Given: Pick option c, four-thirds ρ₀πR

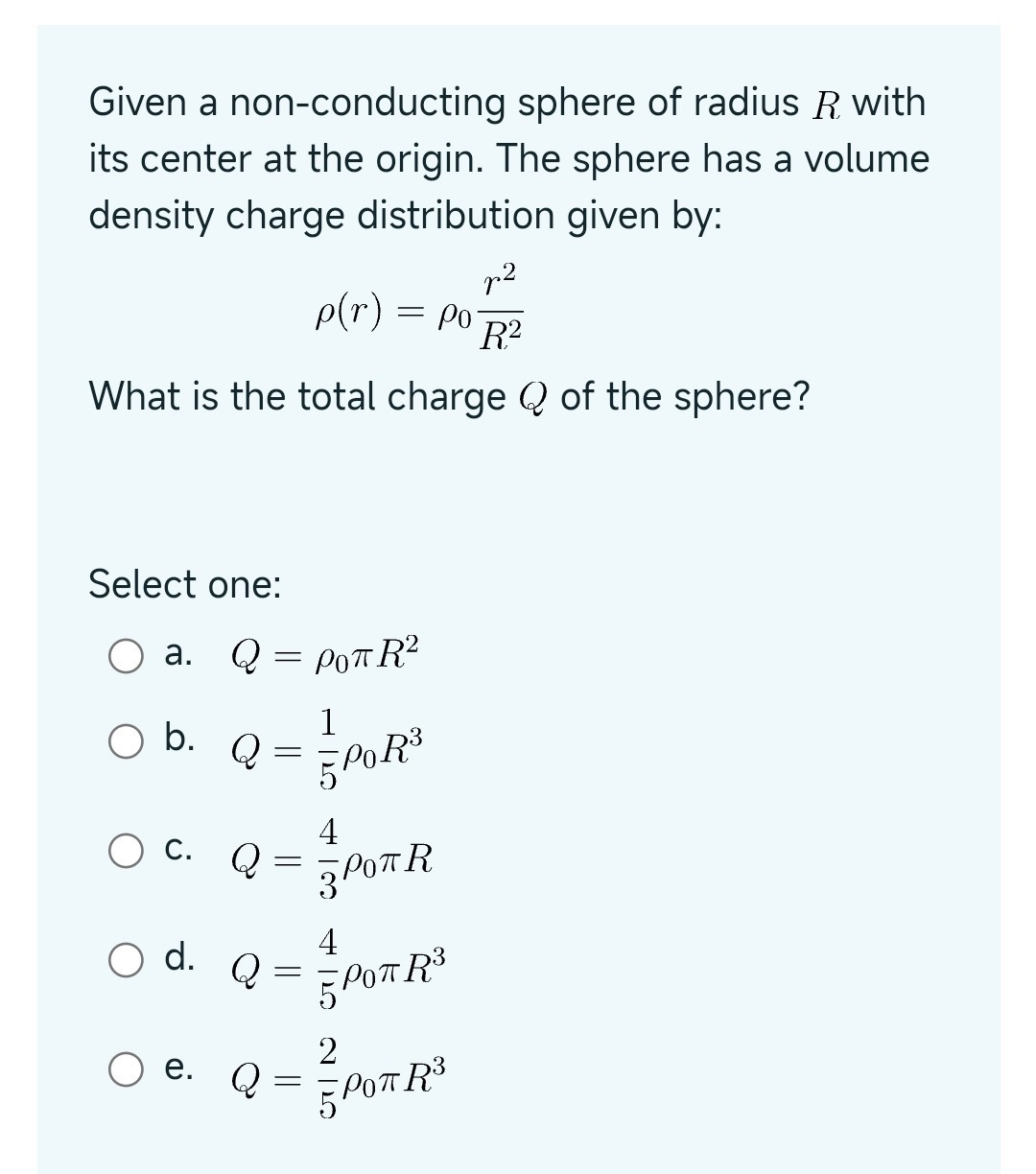Looking at the screenshot, I should [127, 850].
